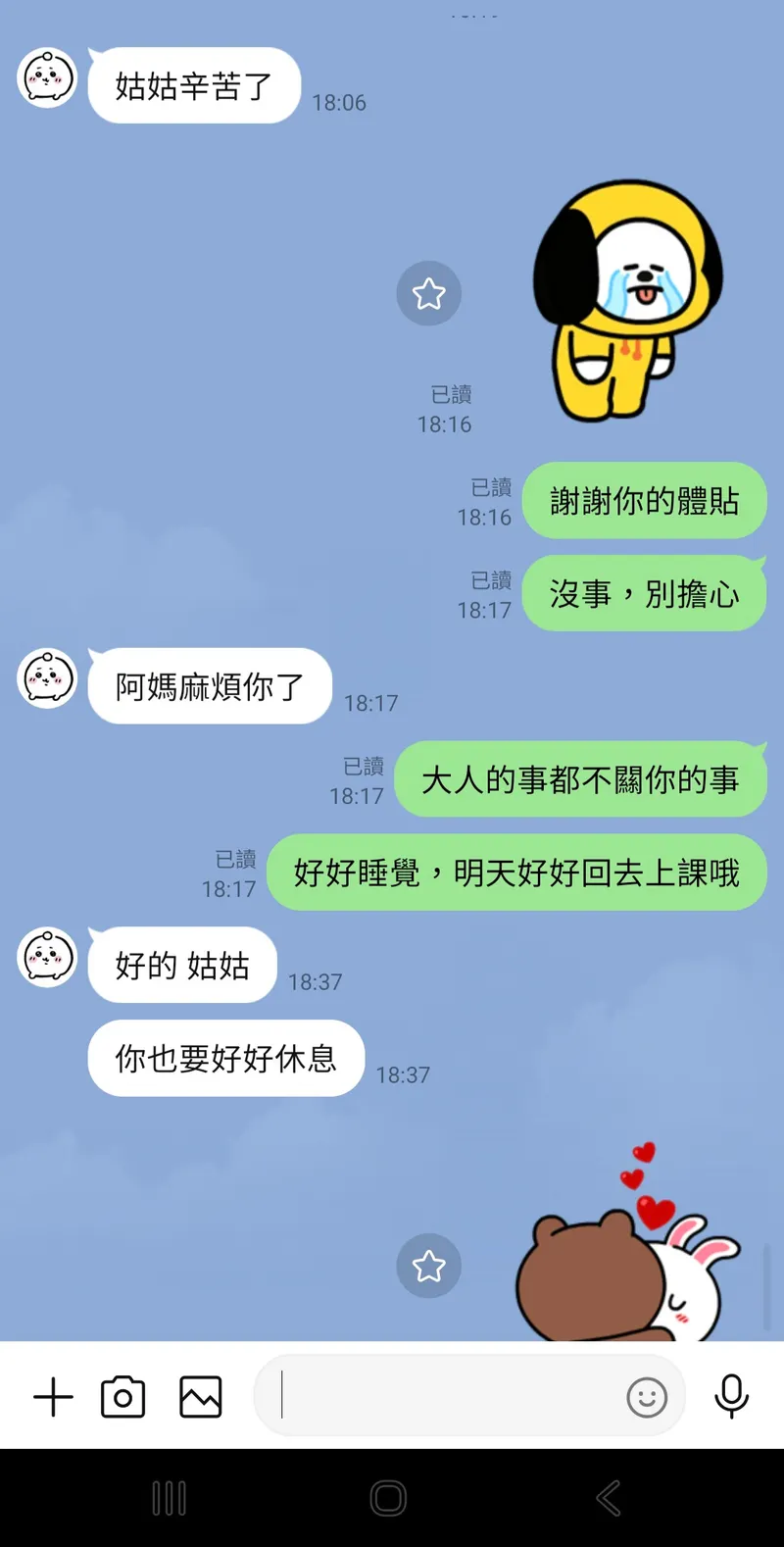Viewport: 784px width, 1547px height.
Task: Open the emoji and sticker picker
Action: [x=647, y=1397]
